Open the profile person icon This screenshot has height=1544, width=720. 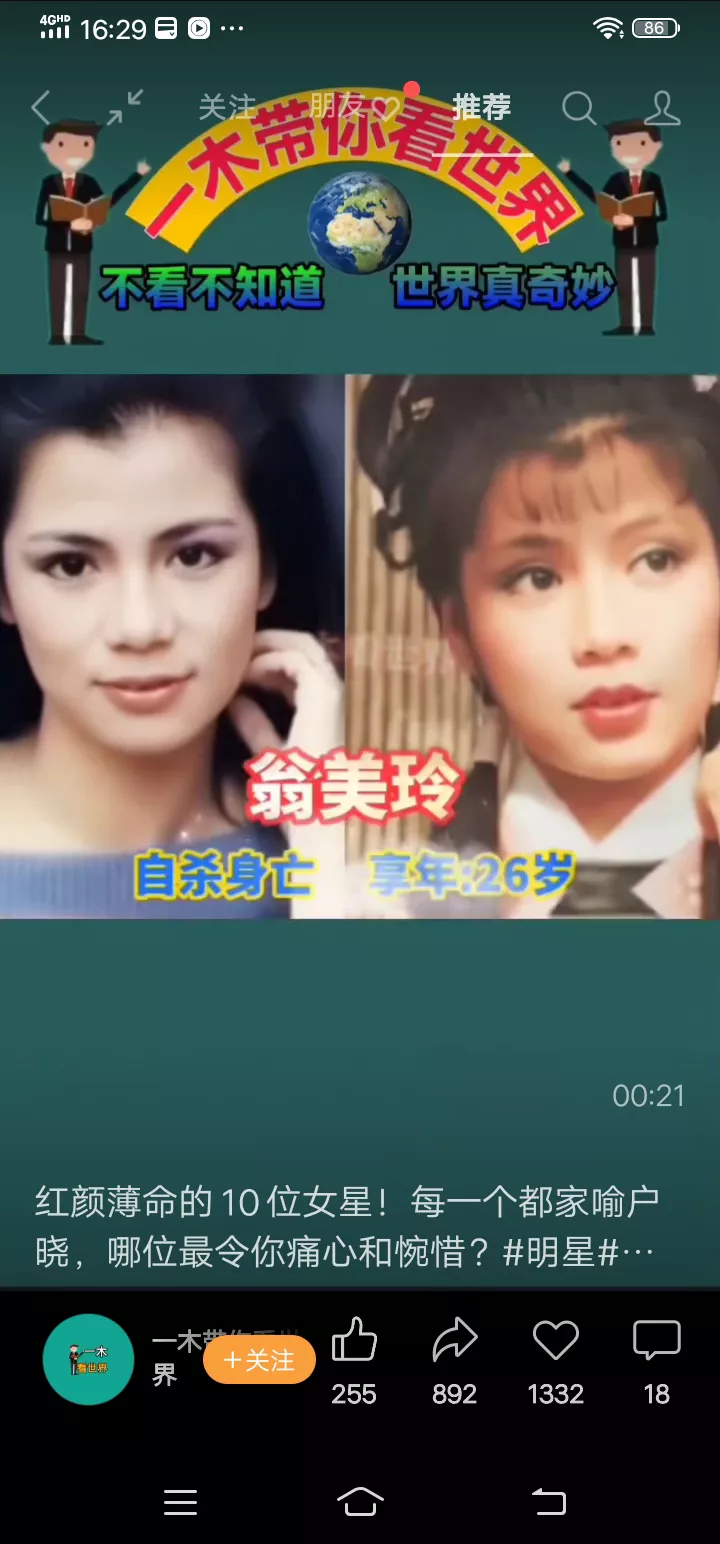point(662,107)
